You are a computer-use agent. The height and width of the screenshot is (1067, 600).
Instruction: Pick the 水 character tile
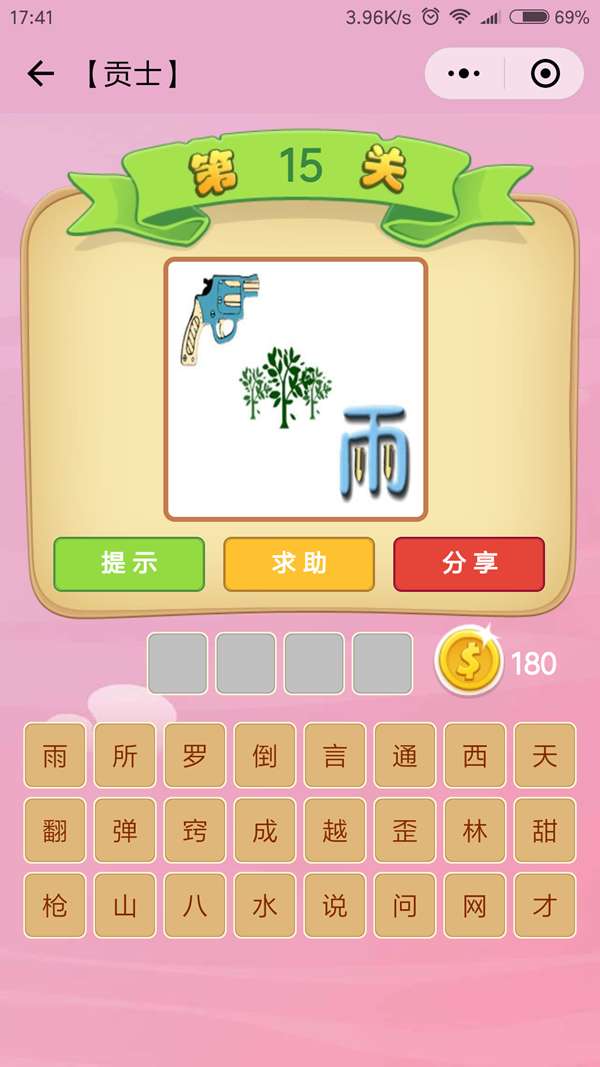pyautogui.click(x=265, y=906)
